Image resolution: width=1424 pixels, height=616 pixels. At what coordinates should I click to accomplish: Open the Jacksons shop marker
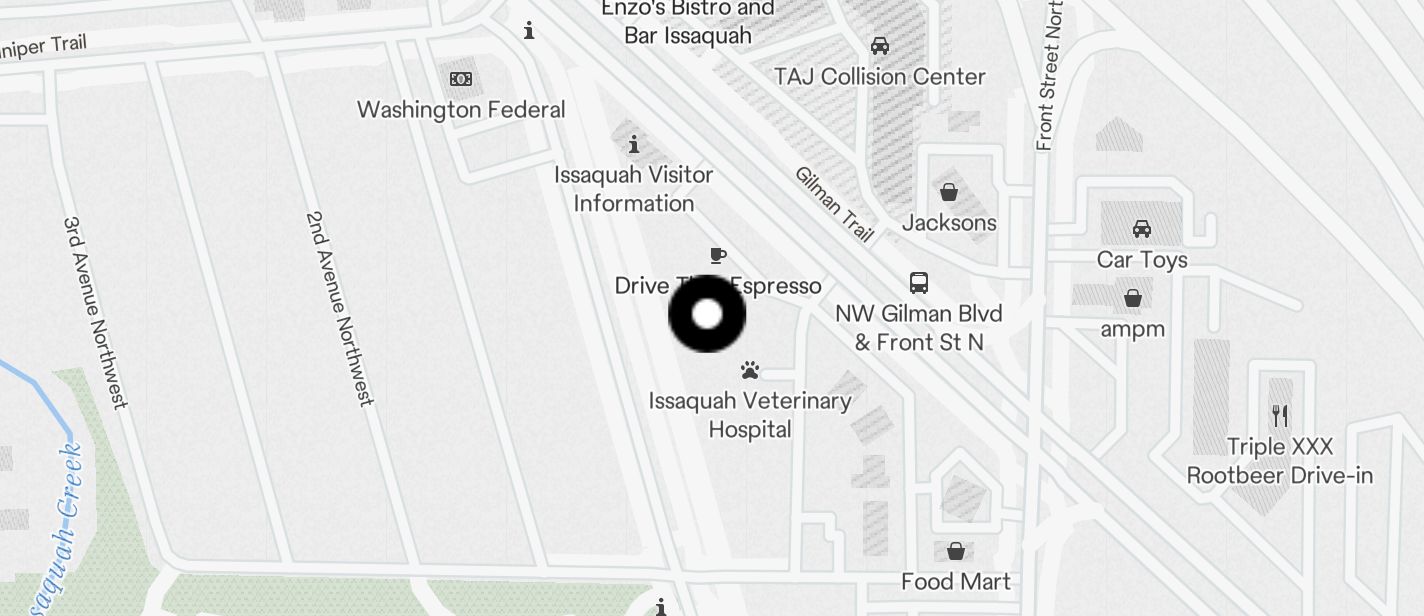[948, 192]
